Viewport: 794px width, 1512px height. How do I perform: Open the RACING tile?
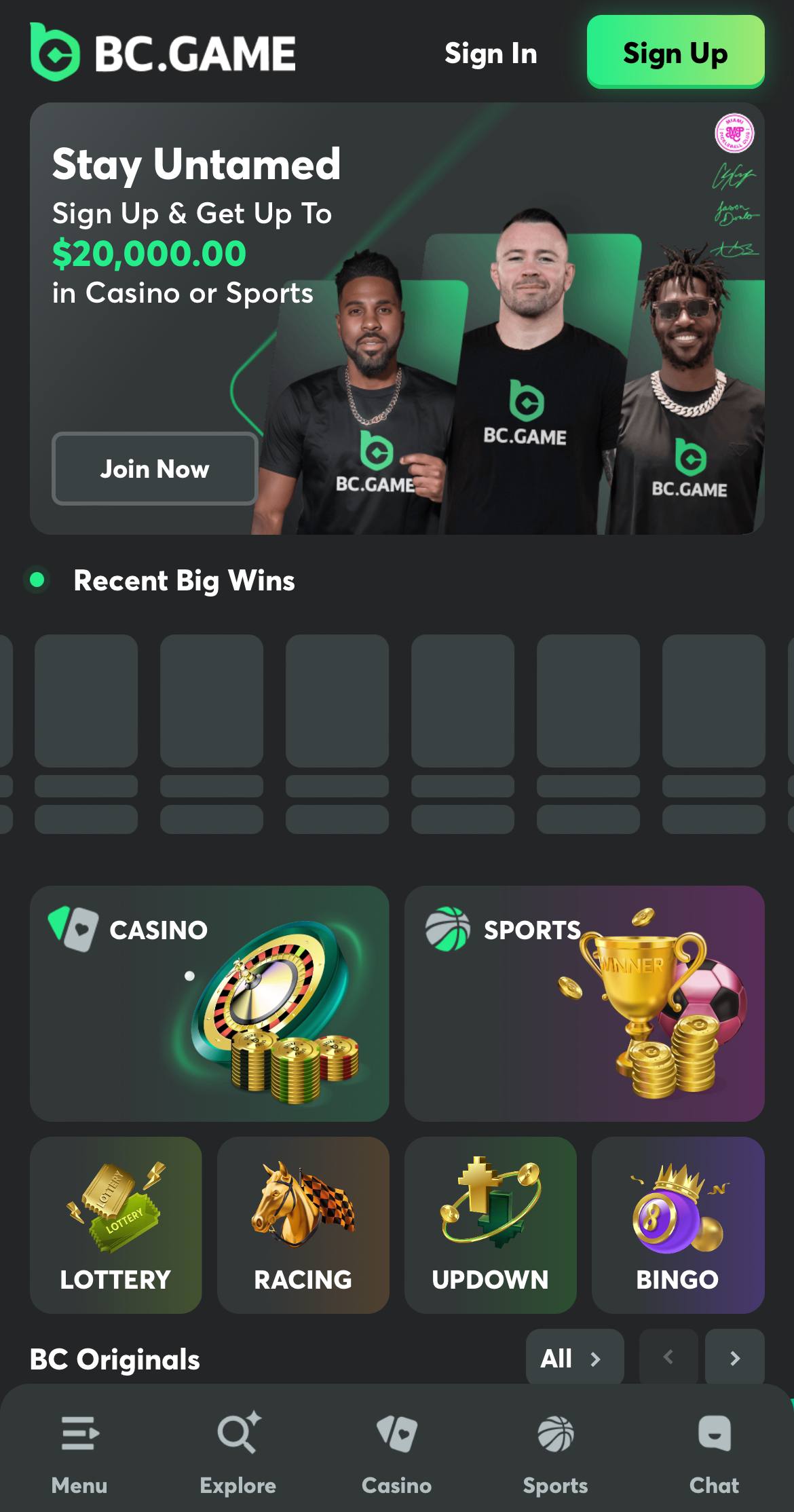point(303,1225)
